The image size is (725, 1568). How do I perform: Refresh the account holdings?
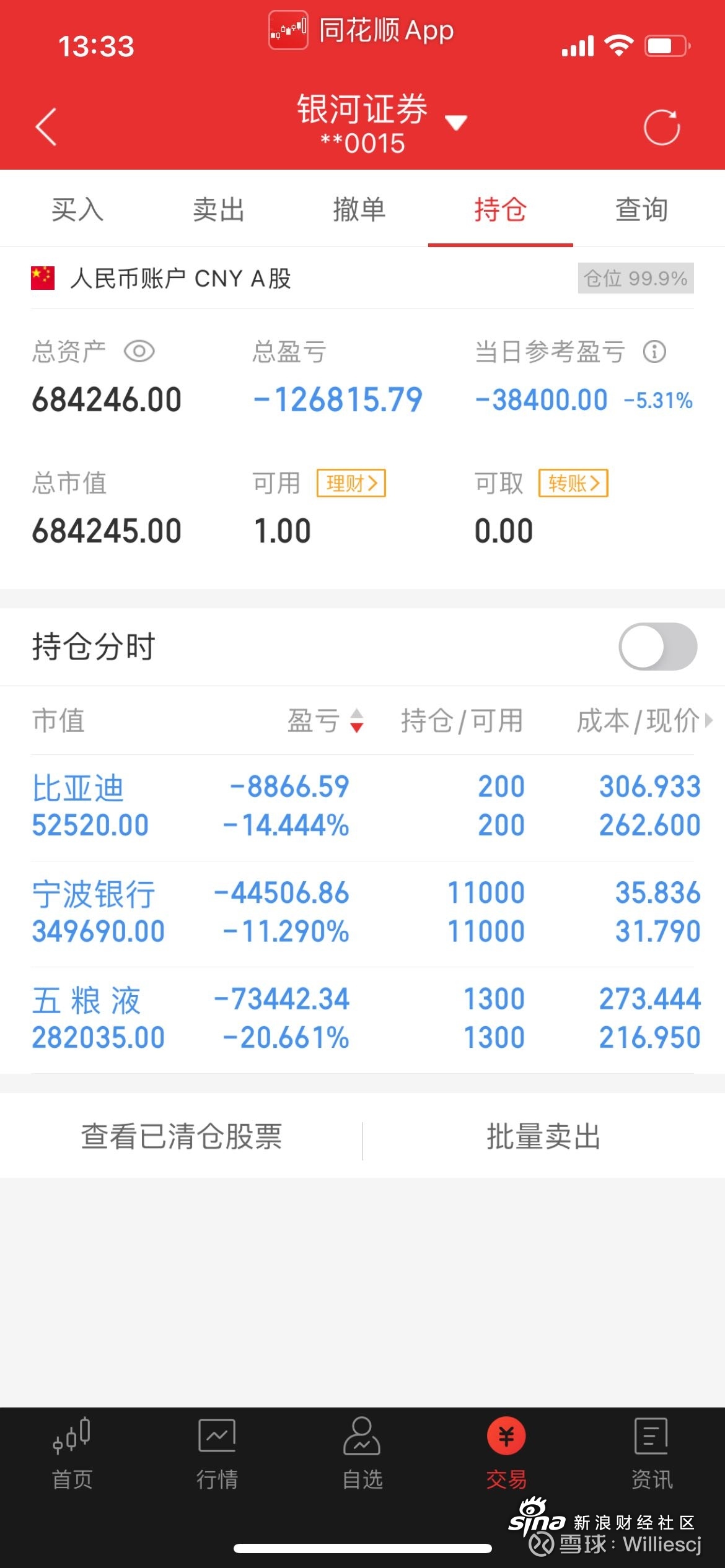[x=661, y=128]
